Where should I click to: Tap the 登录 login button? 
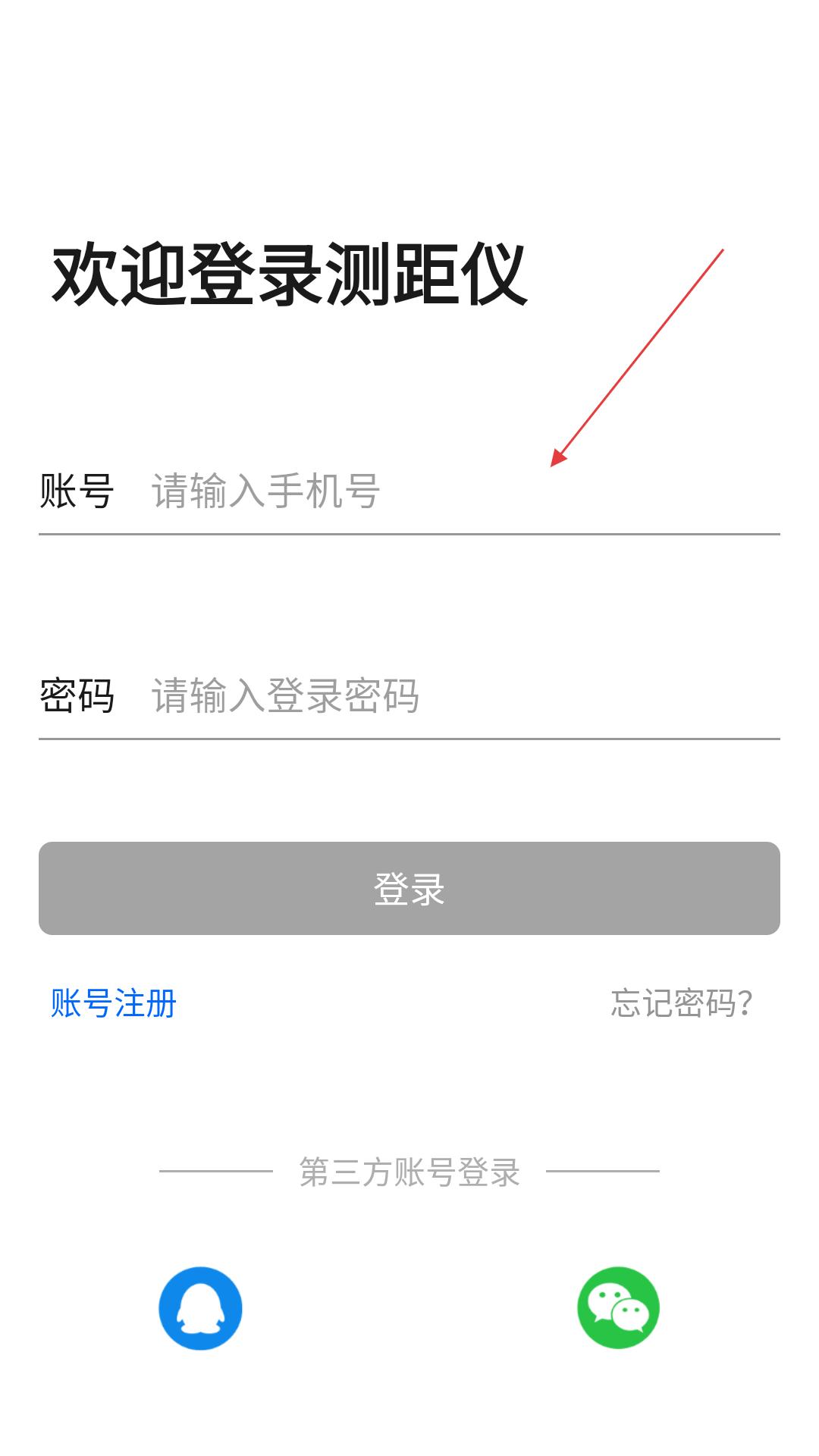tap(409, 888)
